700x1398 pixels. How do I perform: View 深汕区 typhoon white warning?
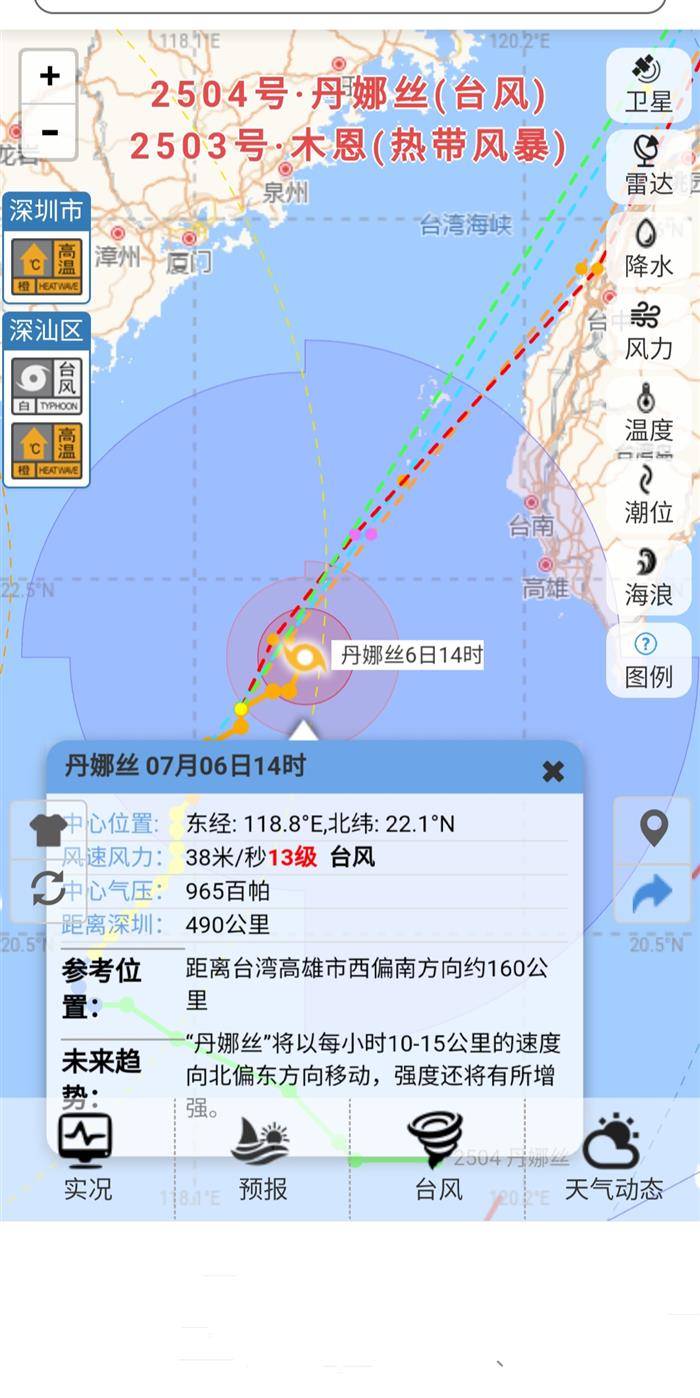coord(46,387)
